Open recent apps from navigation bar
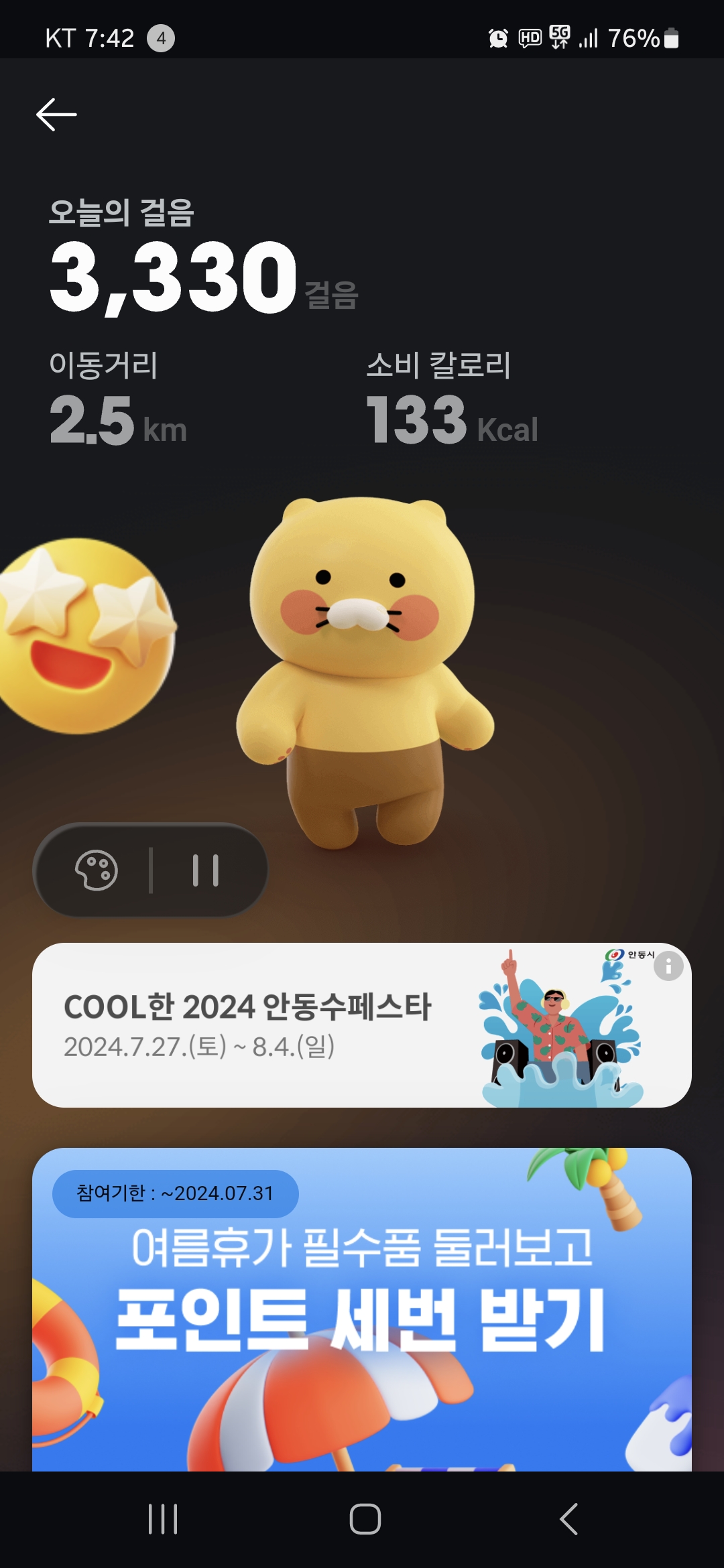The image size is (724, 1568). click(x=163, y=1519)
